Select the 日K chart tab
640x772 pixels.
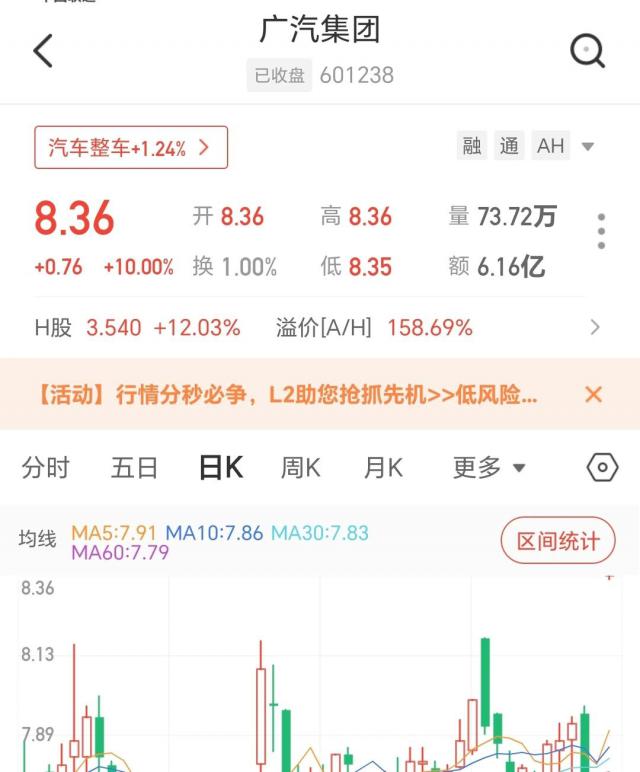tap(221, 468)
